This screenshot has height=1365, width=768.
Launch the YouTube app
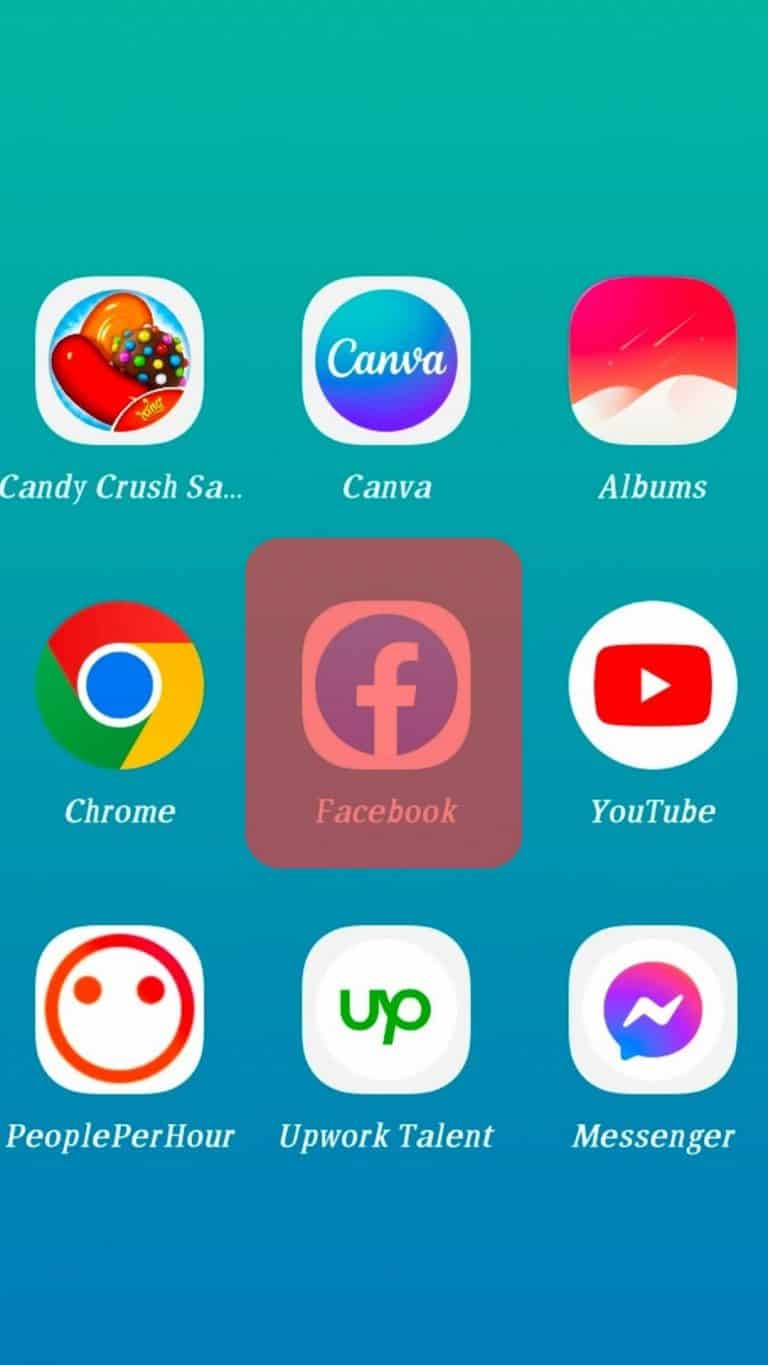pyautogui.click(x=653, y=685)
